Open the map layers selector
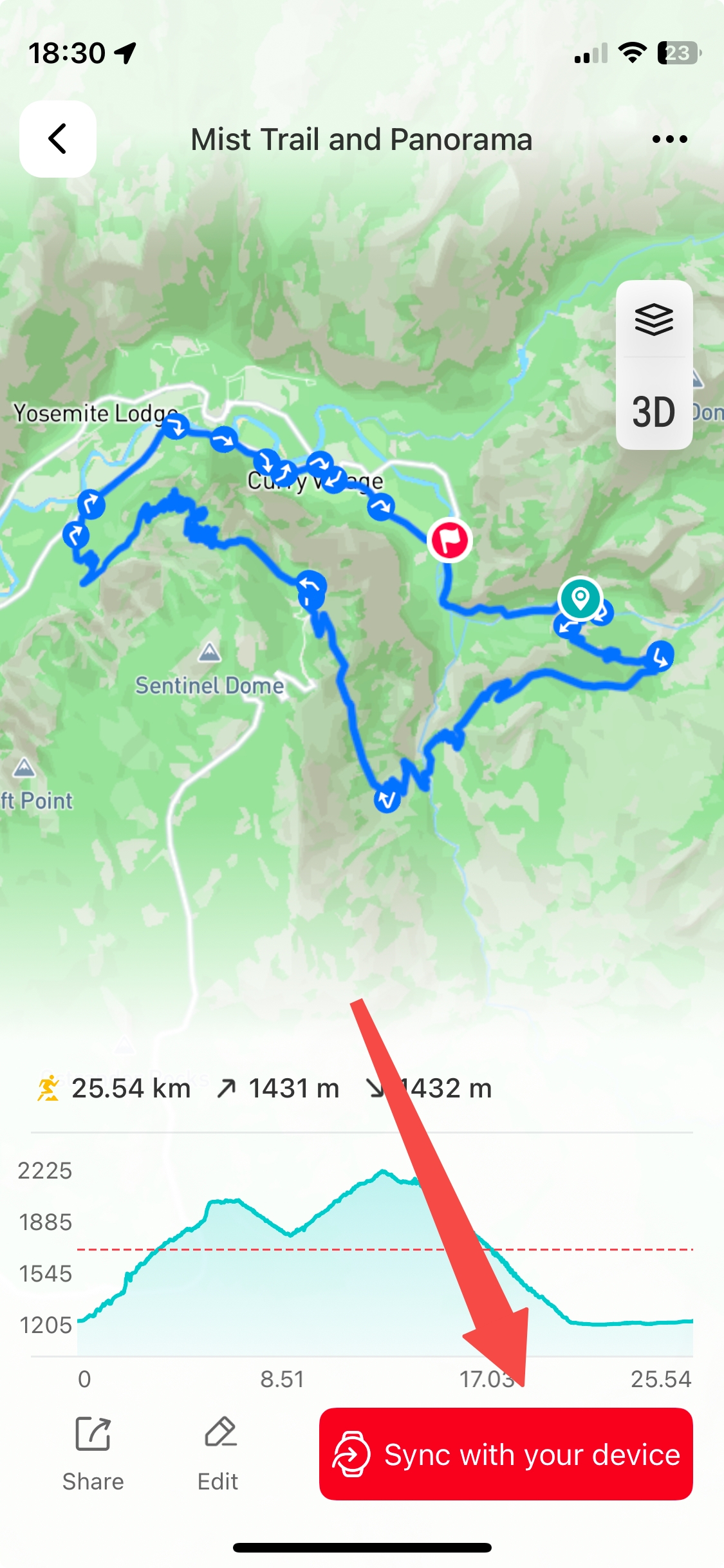Image resolution: width=724 pixels, height=1568 pixels. (x=654, y=319)
